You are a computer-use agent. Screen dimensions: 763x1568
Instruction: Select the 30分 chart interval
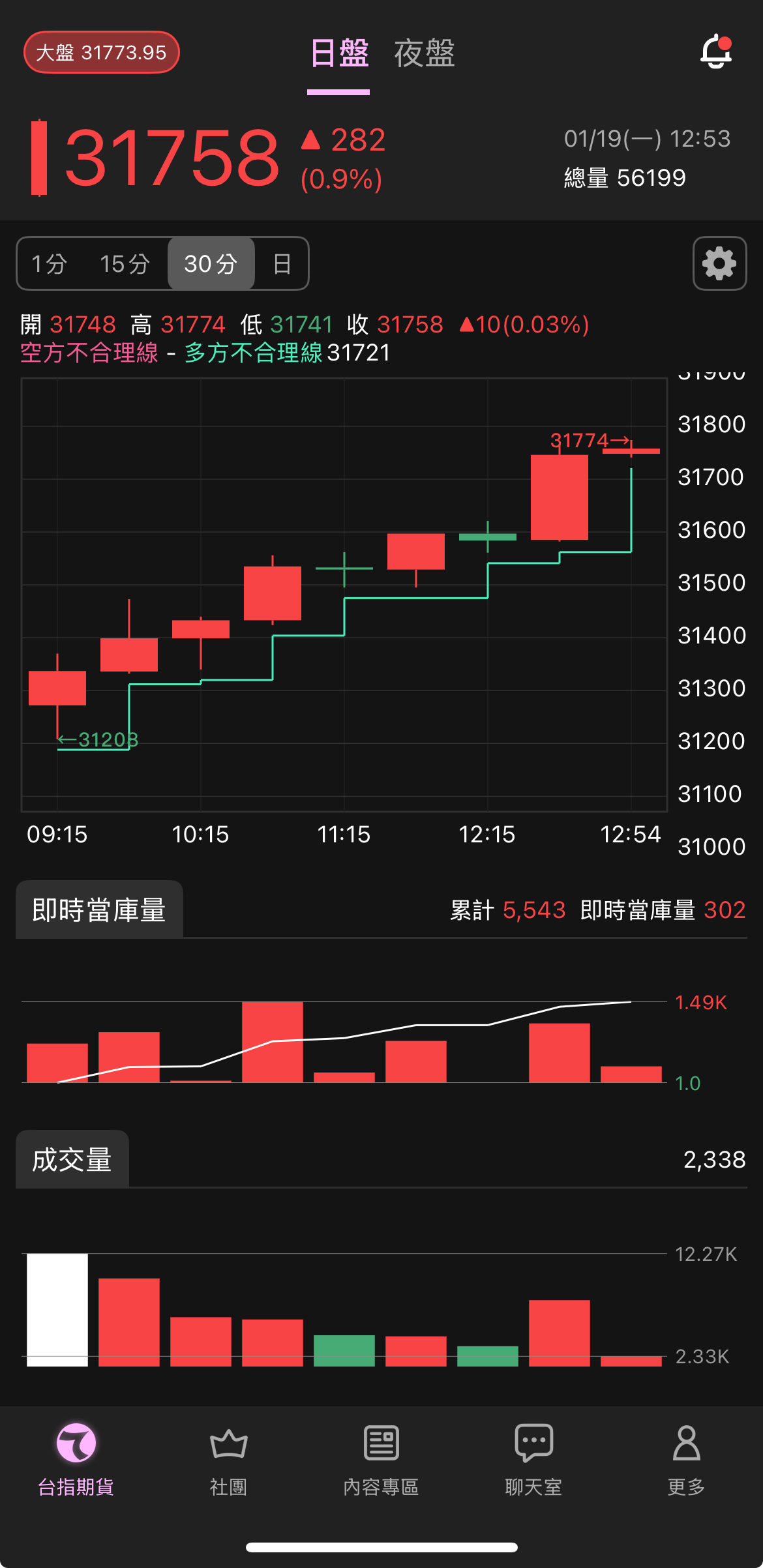(211, 264)
